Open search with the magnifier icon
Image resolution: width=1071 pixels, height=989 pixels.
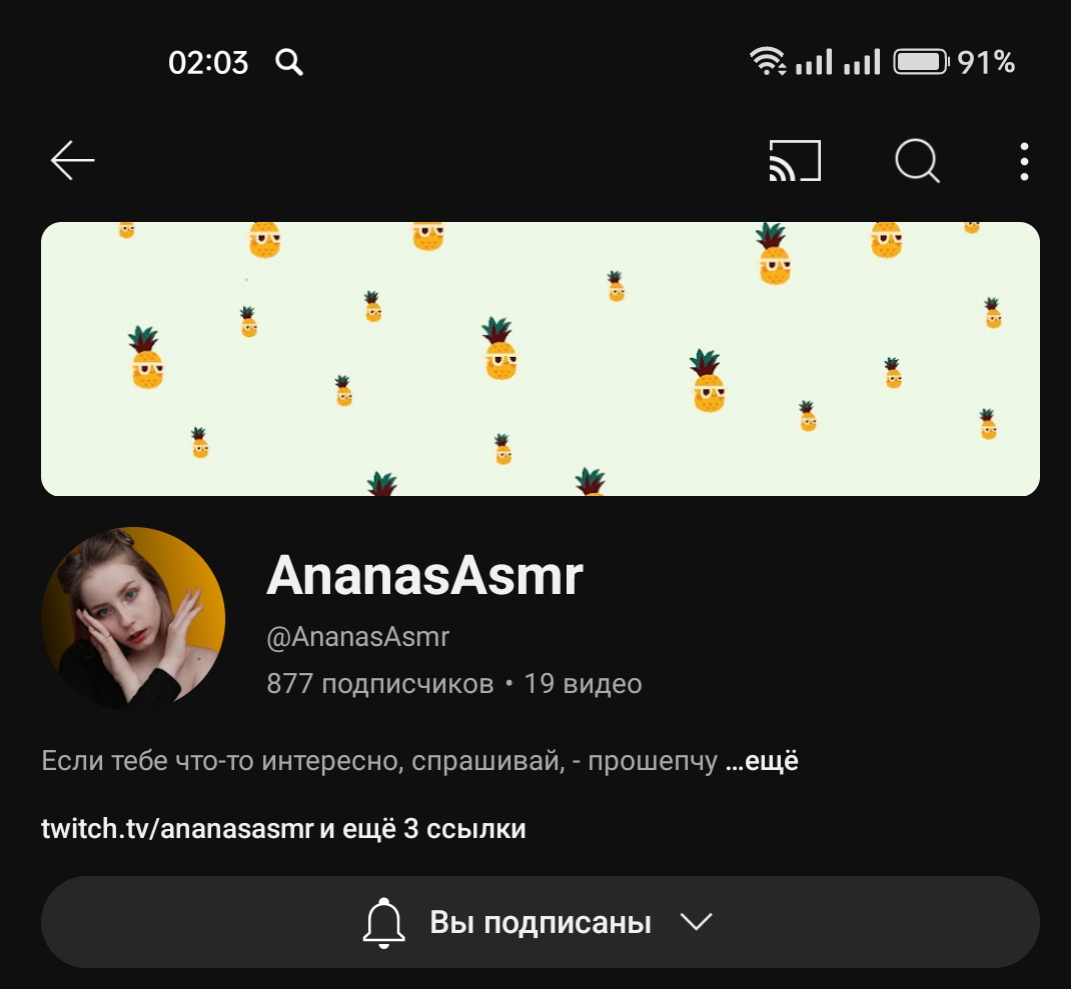click(916, 160)
